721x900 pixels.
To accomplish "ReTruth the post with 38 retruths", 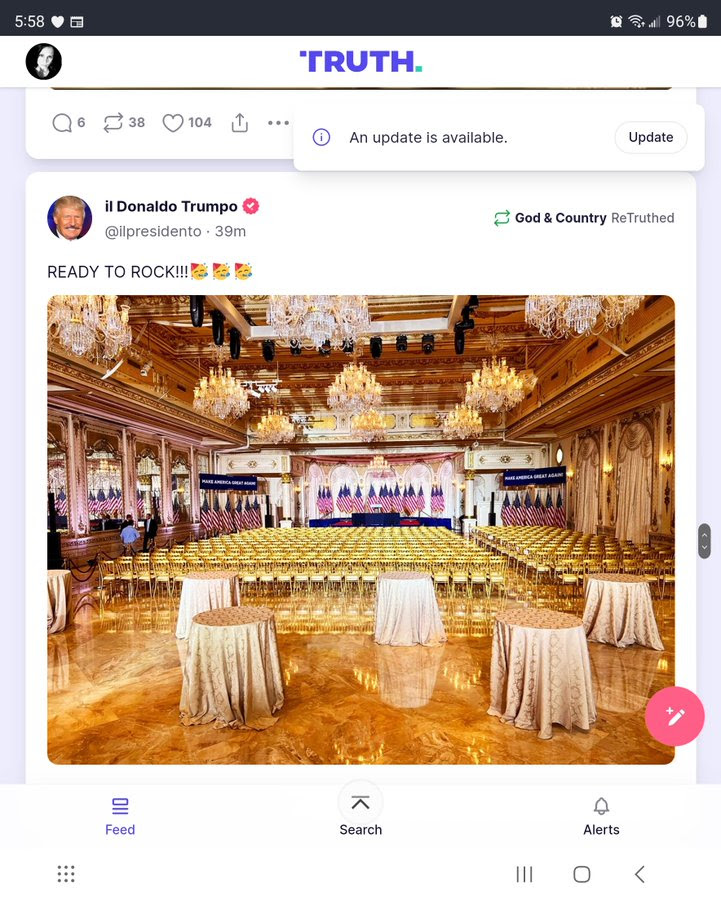I will pos(113,123).
